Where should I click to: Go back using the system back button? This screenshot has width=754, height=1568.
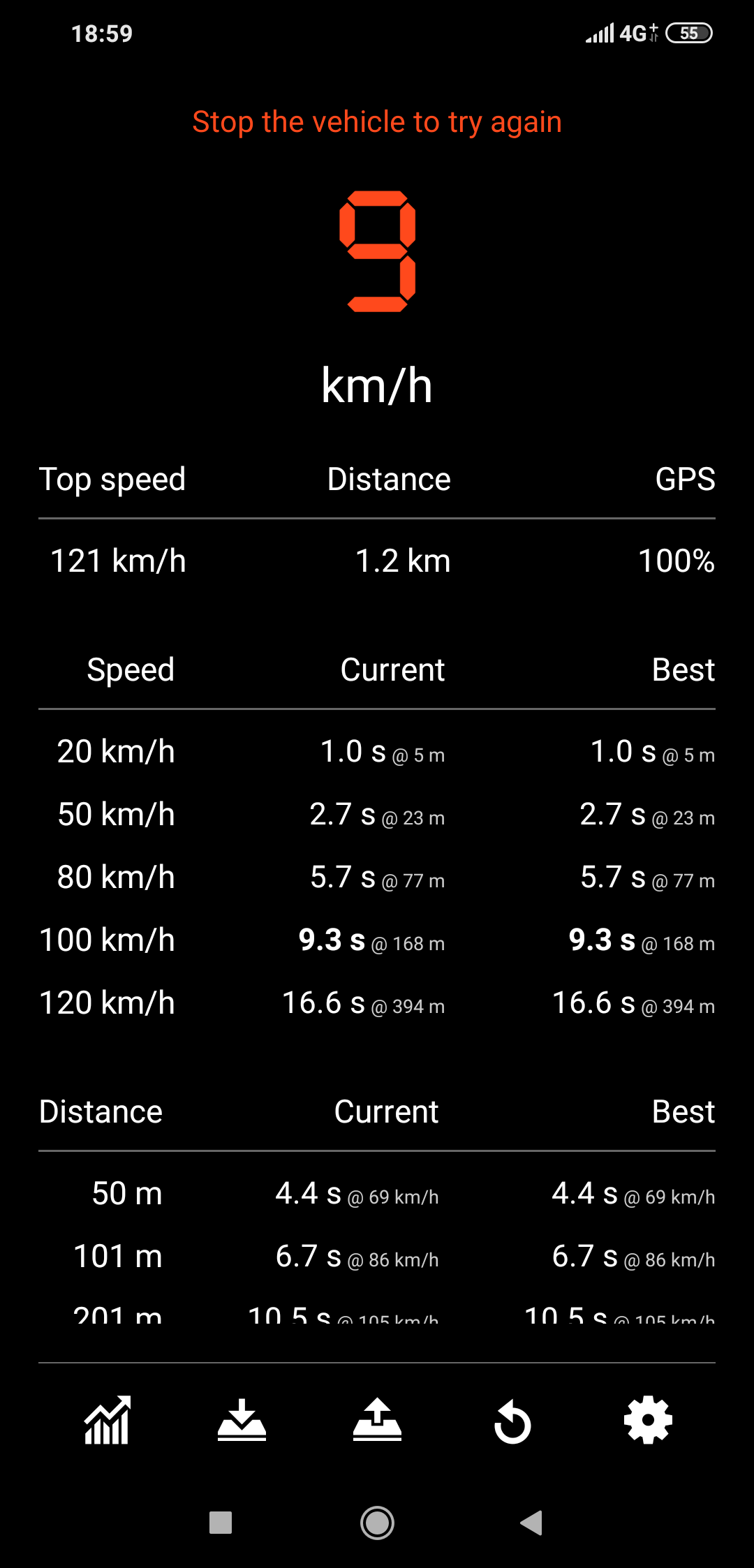point(532,1523)
